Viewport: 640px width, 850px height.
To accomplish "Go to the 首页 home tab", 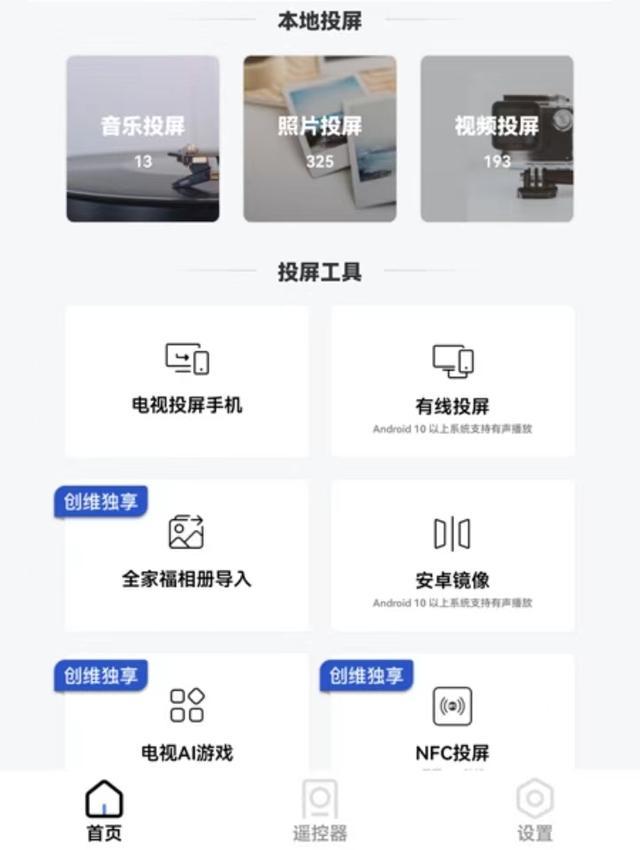I will (x=104, y=811).
